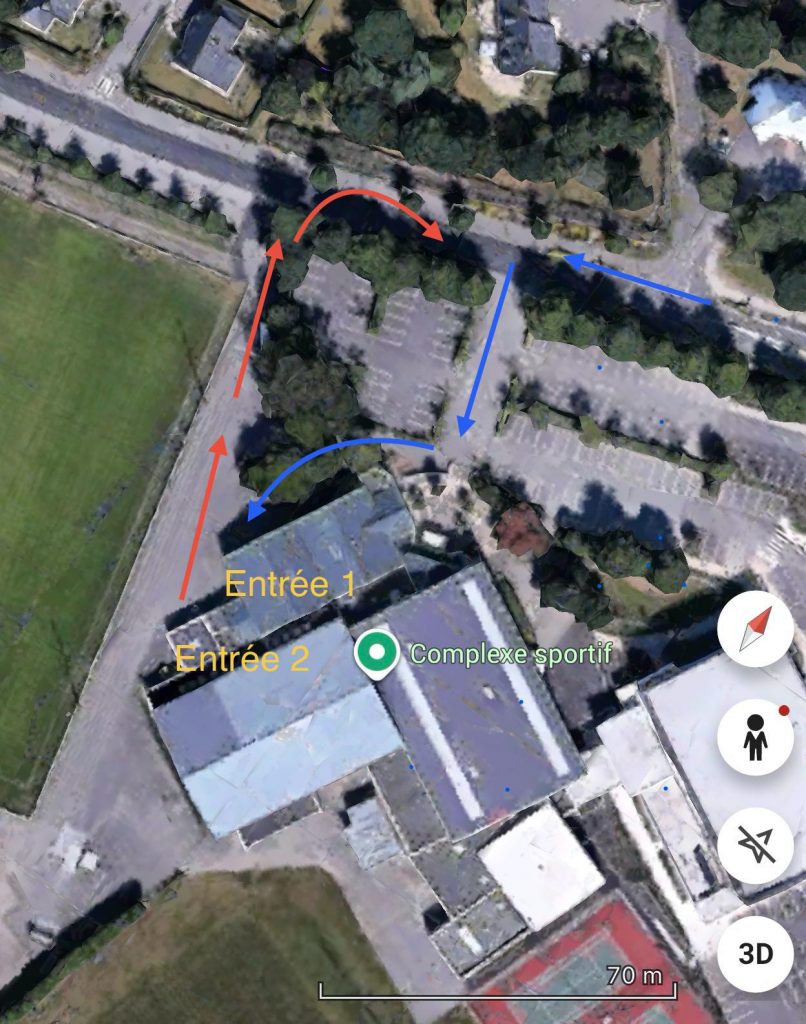The width and height of the screenshot is (806, 1024).
Task: Switch the map to 3D view
Action: click(x=755, y=953)
